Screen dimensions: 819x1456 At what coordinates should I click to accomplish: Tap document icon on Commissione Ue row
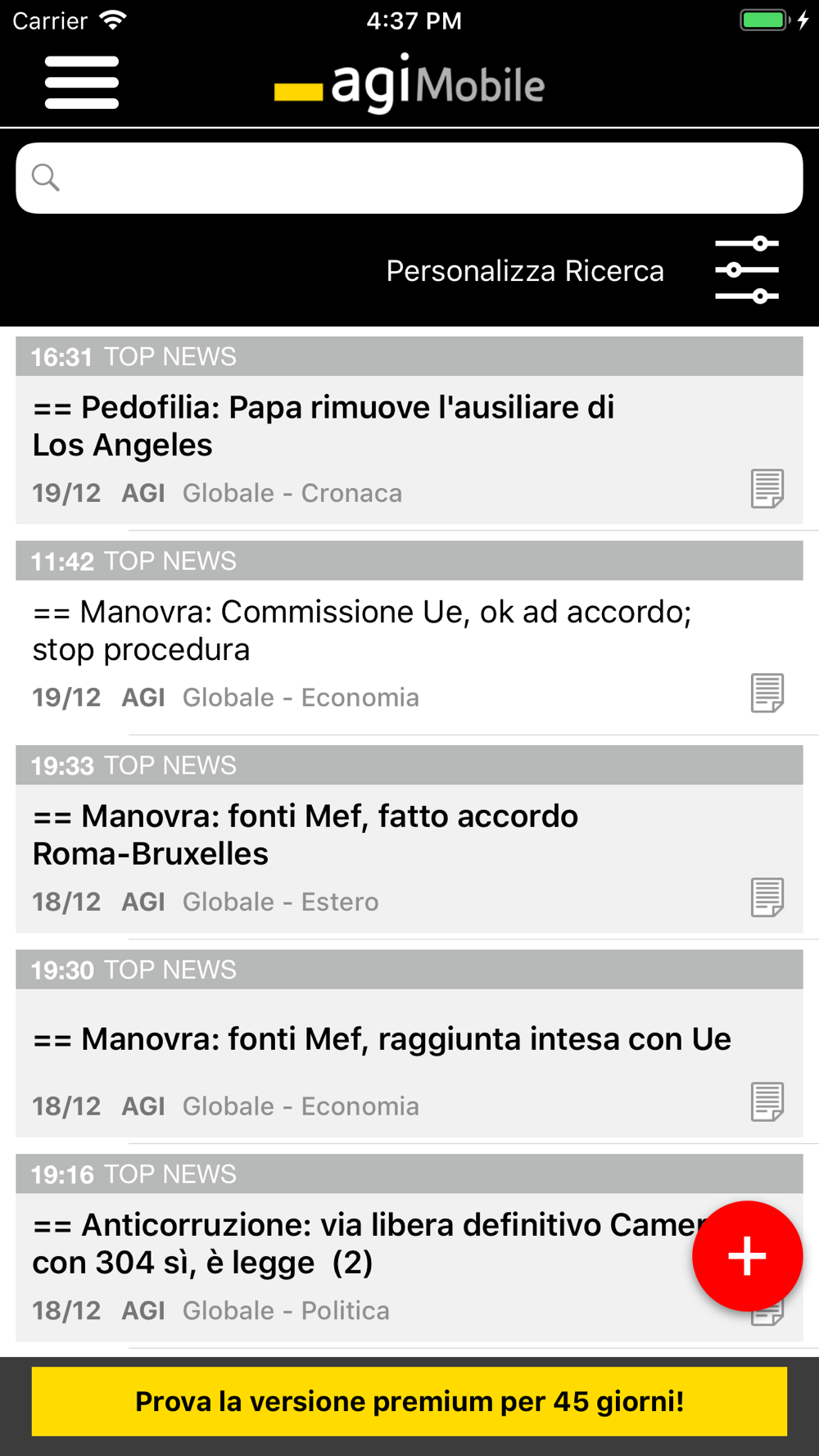coord(767,693)
